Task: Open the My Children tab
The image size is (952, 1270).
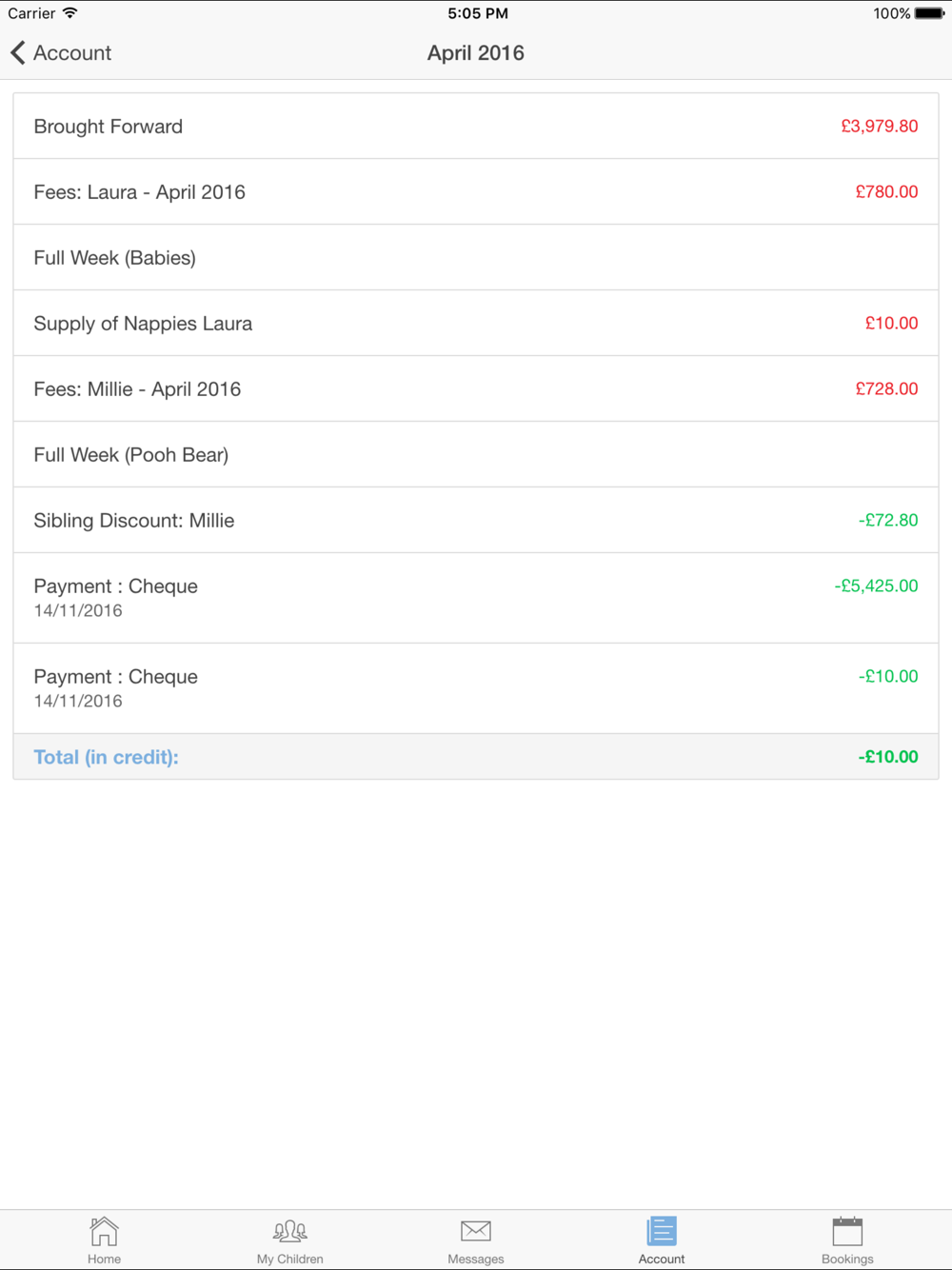Action: 289,1240
